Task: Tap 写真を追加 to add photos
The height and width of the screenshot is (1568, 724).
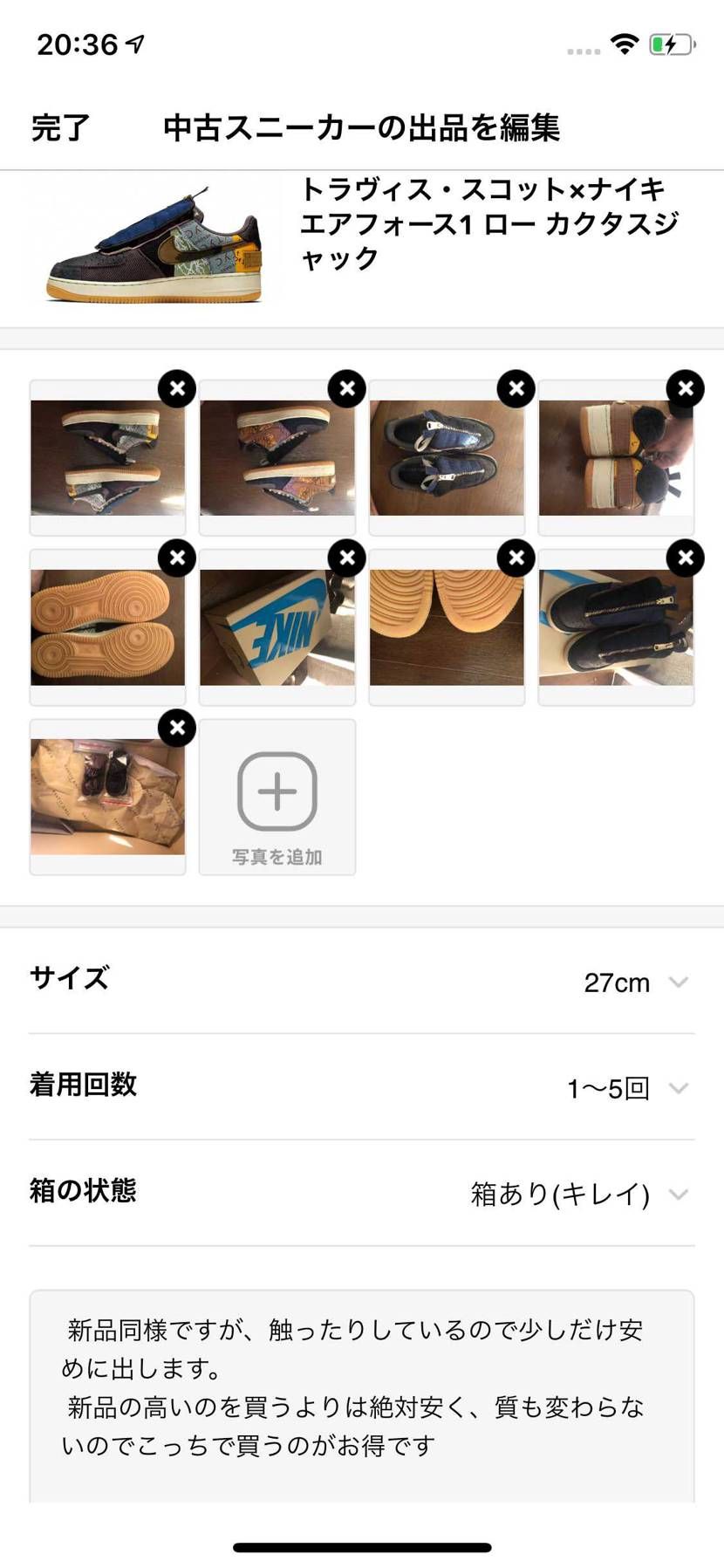Action: (x=277, y=858)
